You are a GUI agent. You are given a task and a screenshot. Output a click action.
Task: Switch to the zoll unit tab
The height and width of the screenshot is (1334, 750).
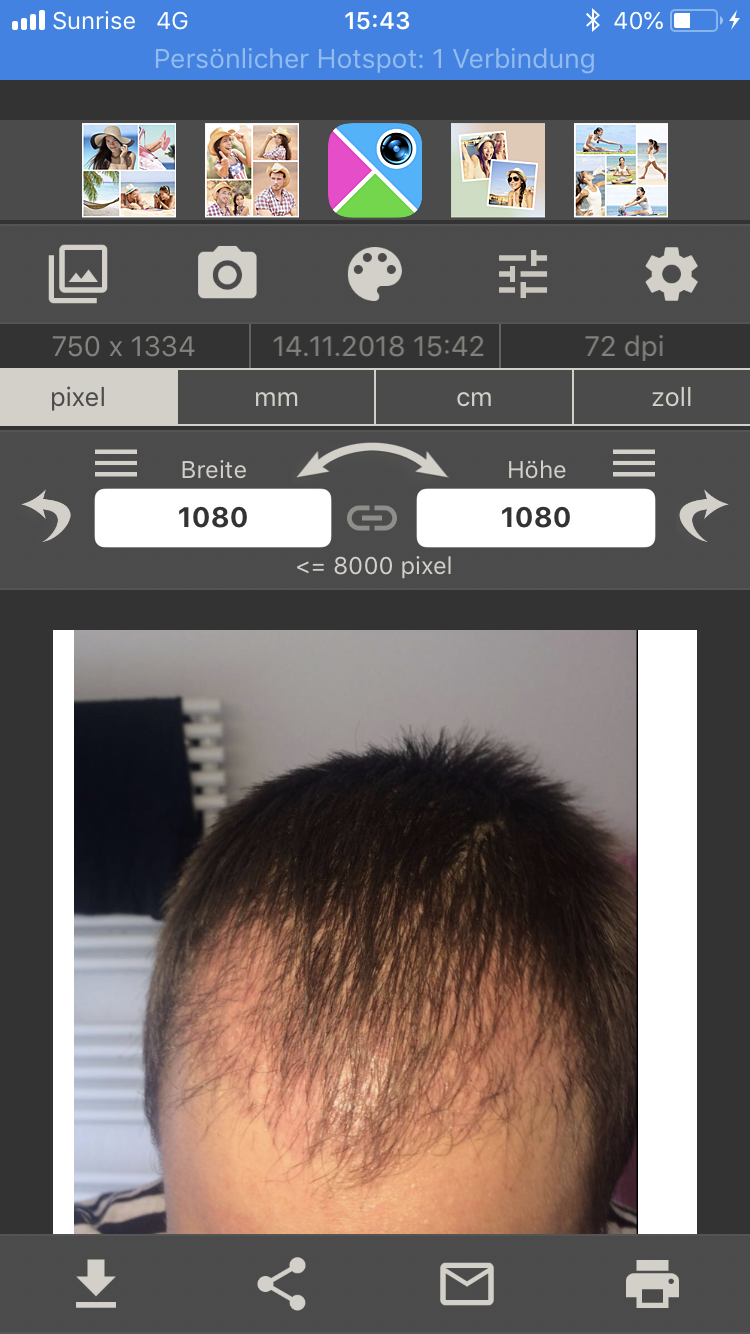coord(671,398)
